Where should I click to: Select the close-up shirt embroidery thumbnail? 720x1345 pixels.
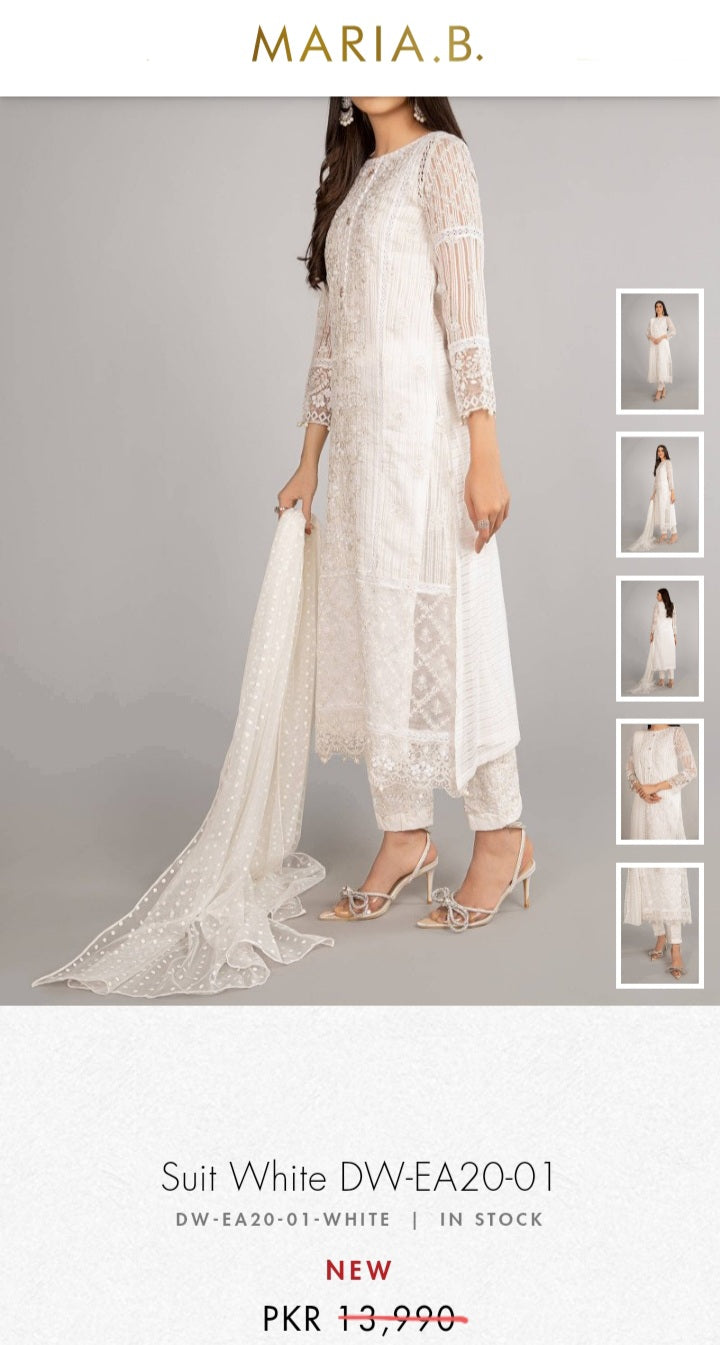coord(659,781)
